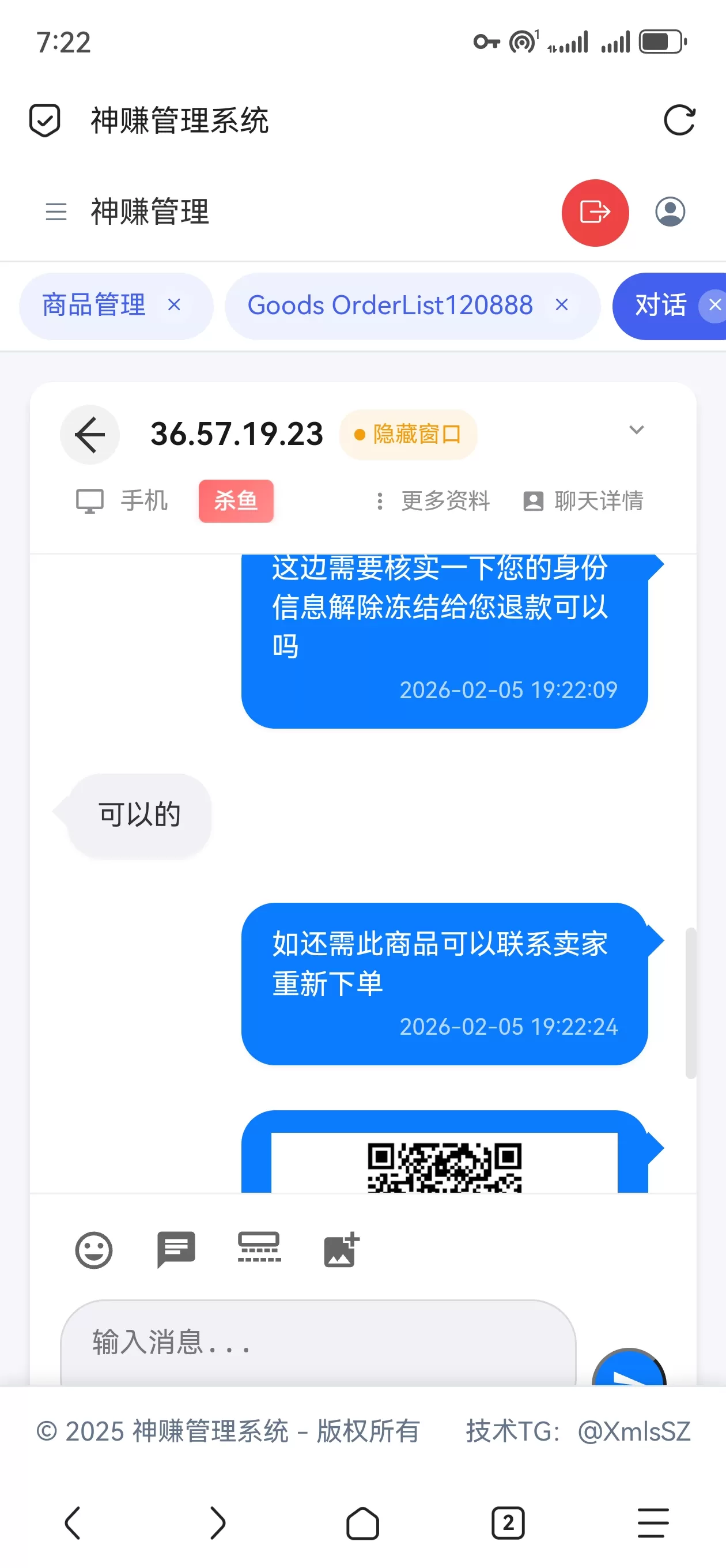The height and width of the screenshot is (1568, 726).
Task: Expand the chevron beside 隐藏窗口
Action: (x=637, y=429)
